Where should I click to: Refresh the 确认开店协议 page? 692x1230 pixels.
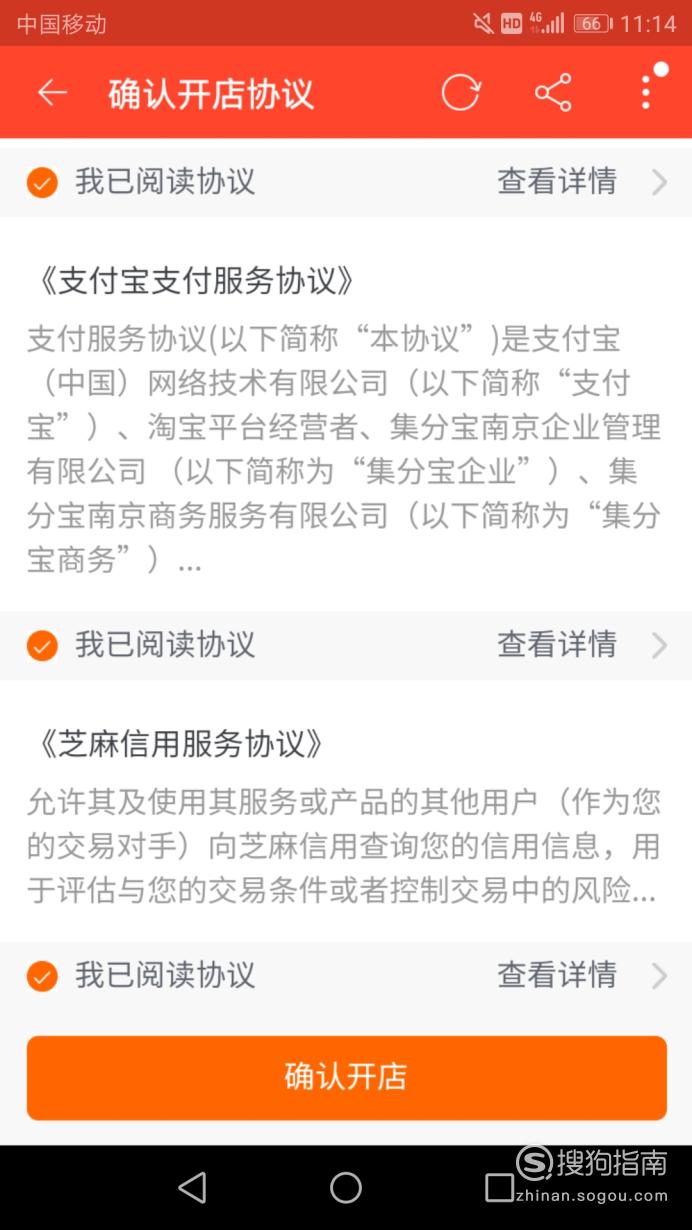click(461, 93)
